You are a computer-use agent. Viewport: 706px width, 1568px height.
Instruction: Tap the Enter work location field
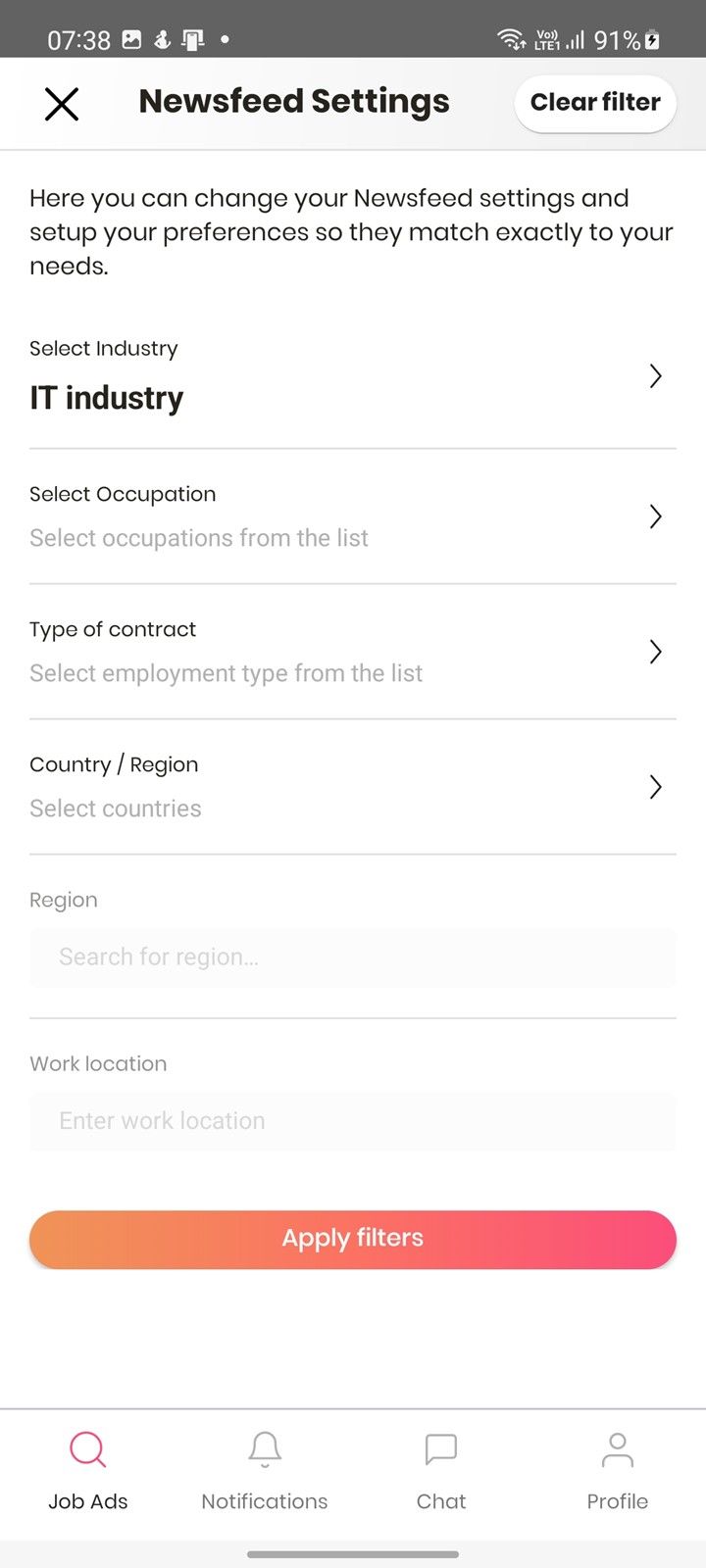pos(353,1121)
